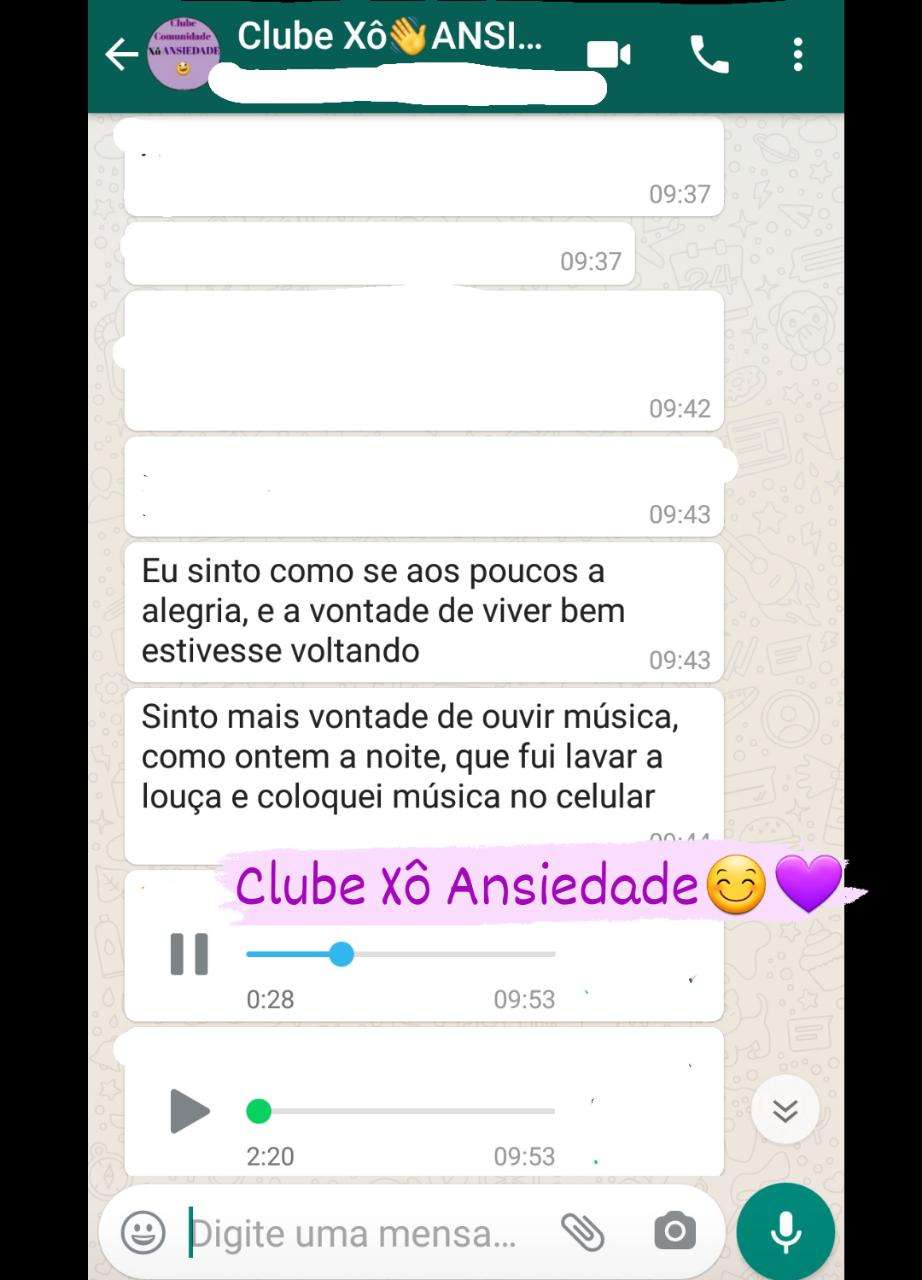Screen dimensions: 922x1280
Task: Start a group voice call
Action: click(709, 55)
